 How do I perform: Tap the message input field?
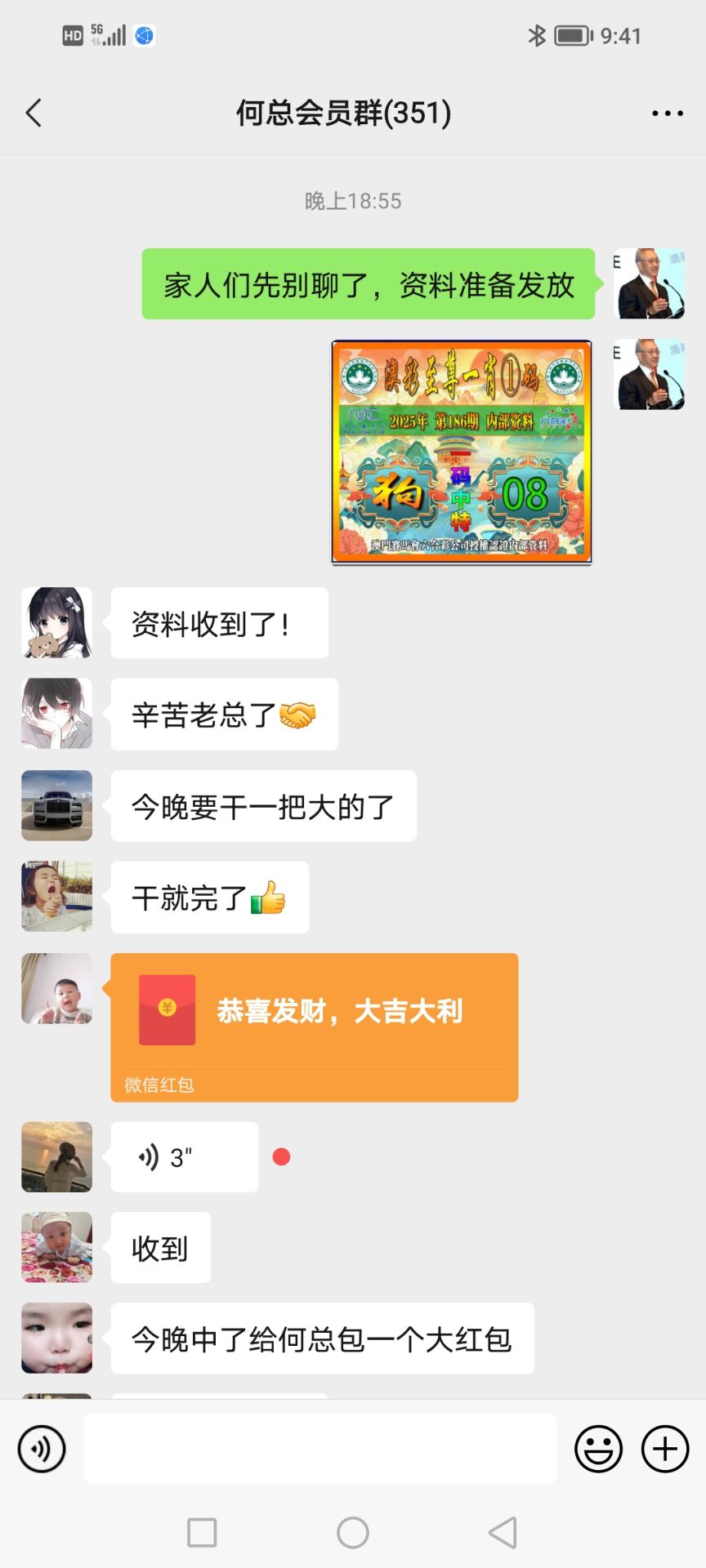coord(320,1449)
